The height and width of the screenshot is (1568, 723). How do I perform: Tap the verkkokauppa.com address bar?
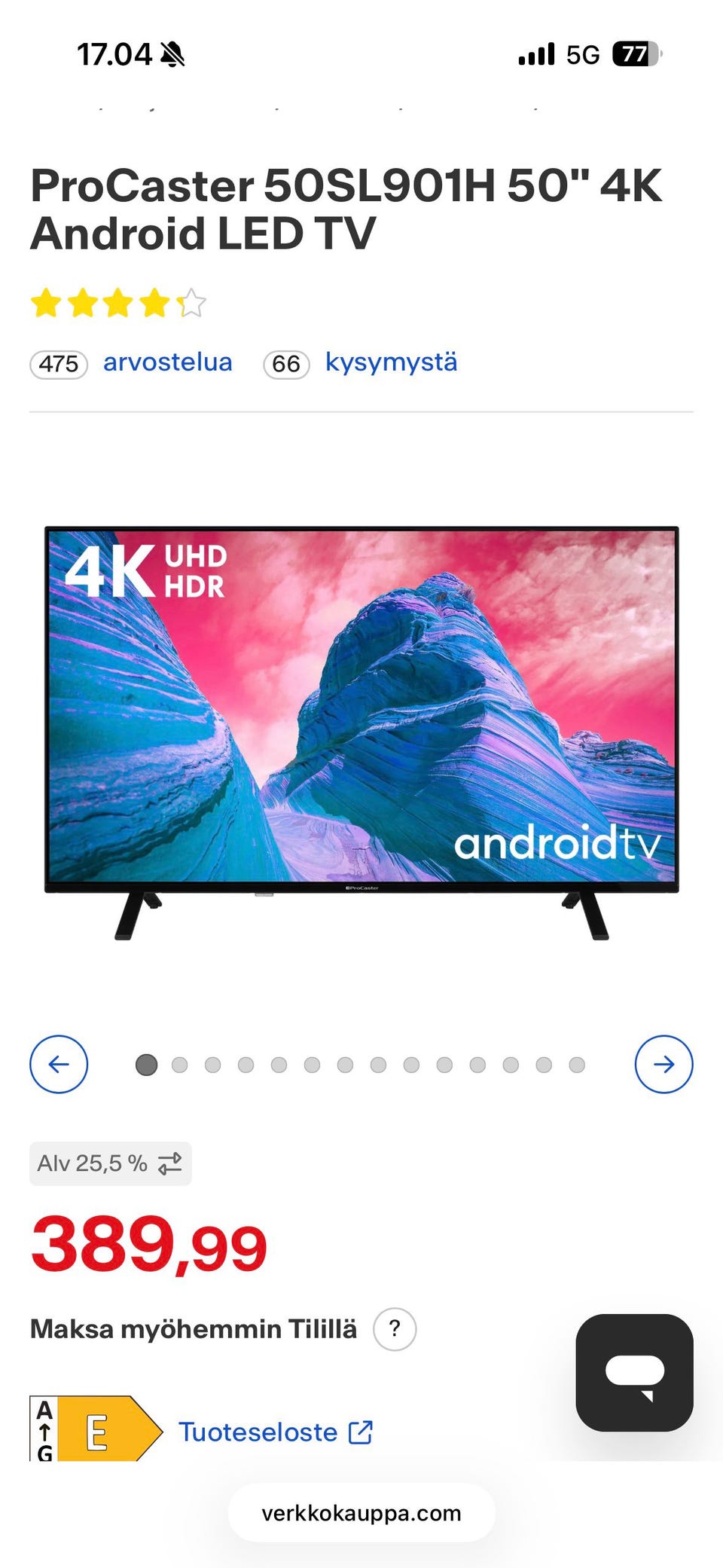[361, 1513]
